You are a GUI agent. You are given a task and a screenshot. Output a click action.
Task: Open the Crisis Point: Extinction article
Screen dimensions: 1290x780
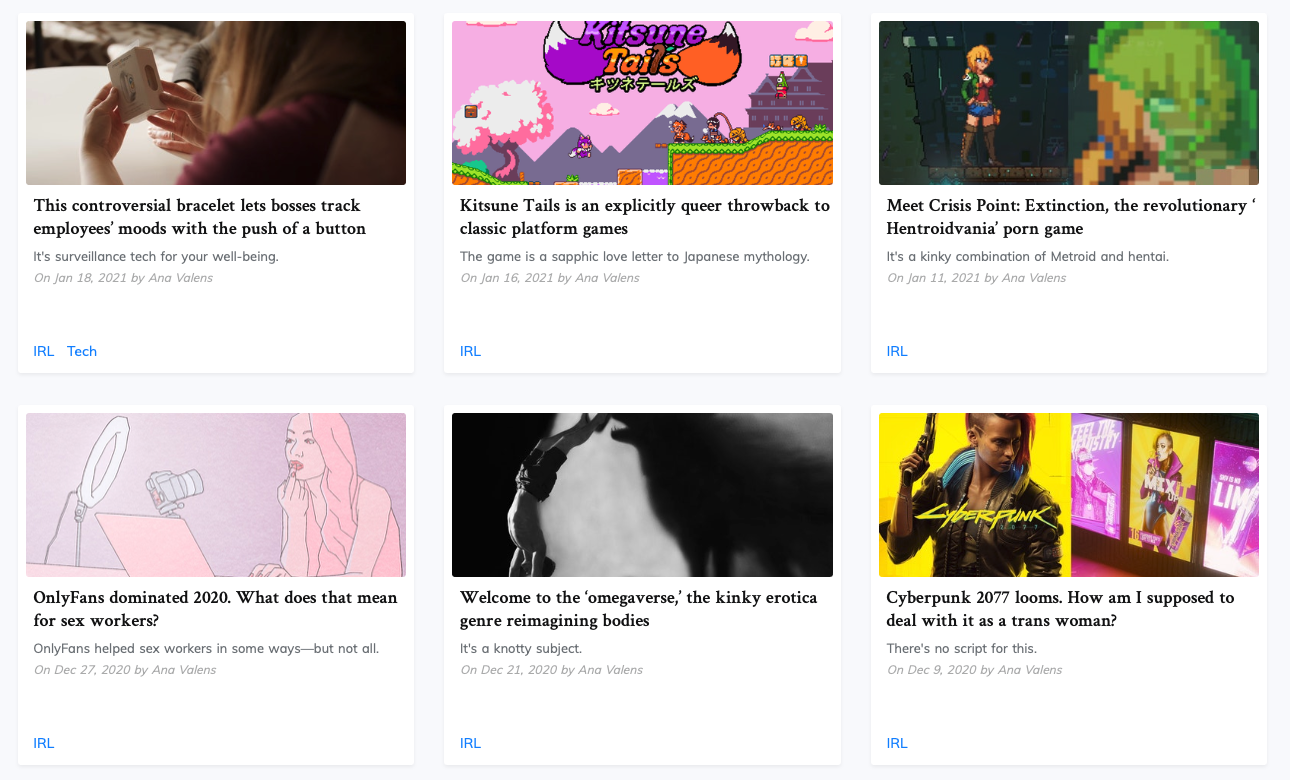tap(1070, 217)
